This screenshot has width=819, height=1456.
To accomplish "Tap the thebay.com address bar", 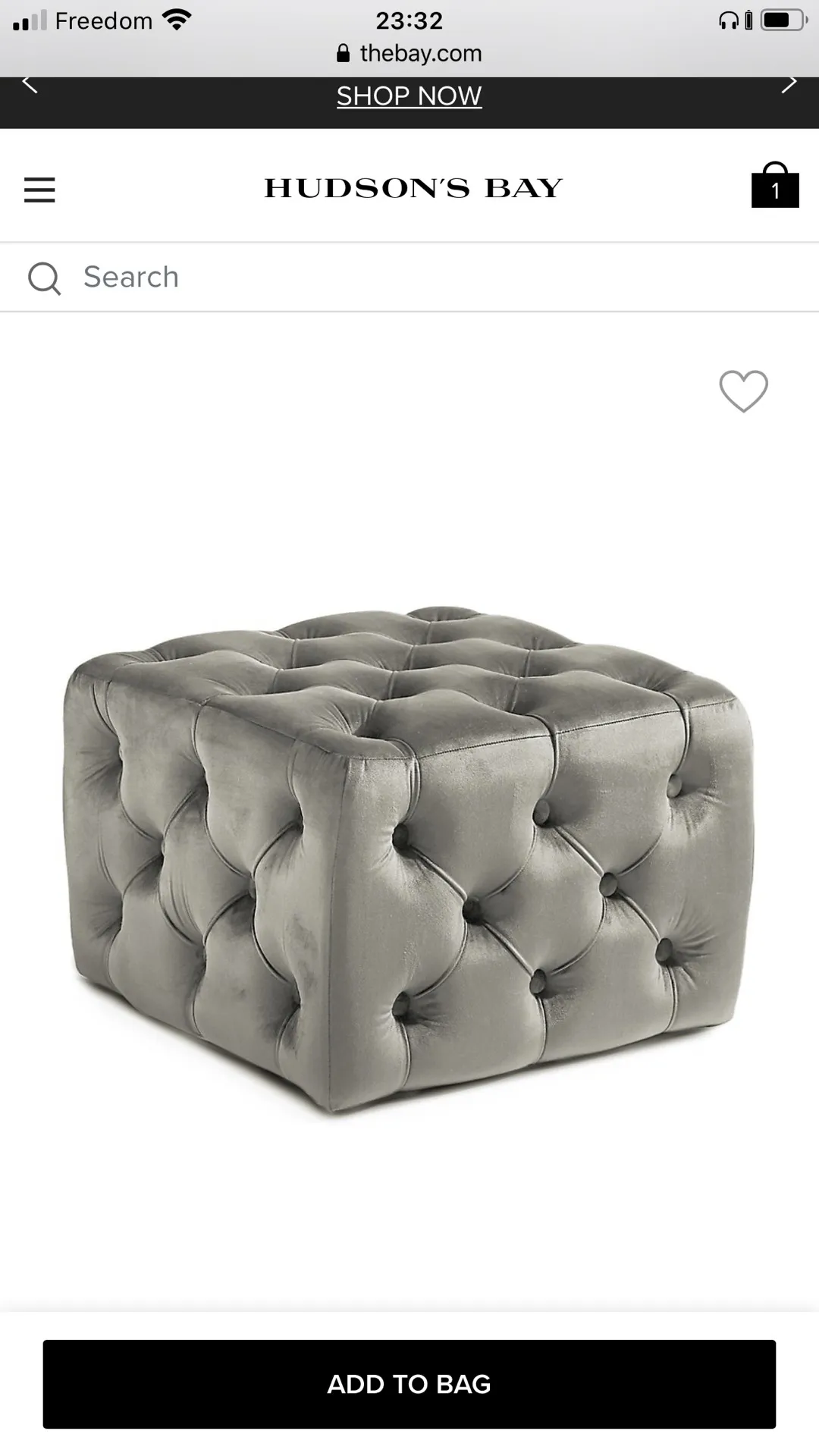I will pyautogui.click(x=409, y=53).
